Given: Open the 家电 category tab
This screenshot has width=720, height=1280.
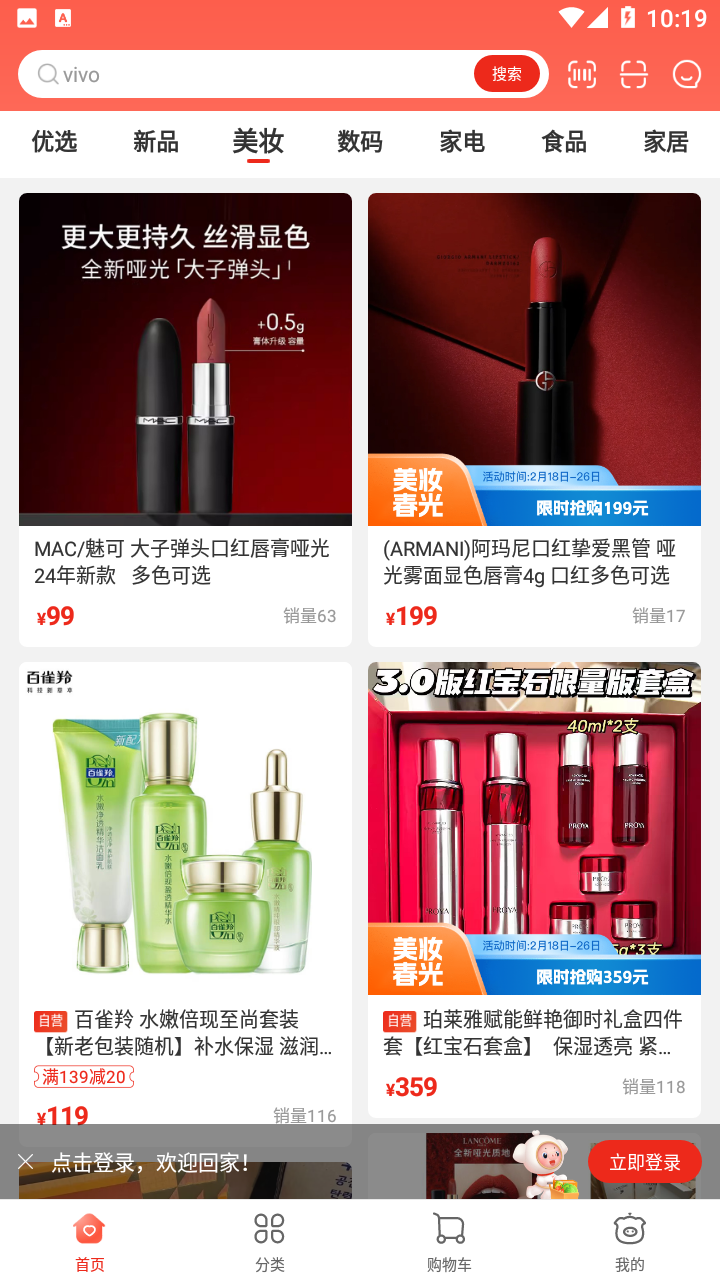Looking at the screenshot, I should coord(461,143).
